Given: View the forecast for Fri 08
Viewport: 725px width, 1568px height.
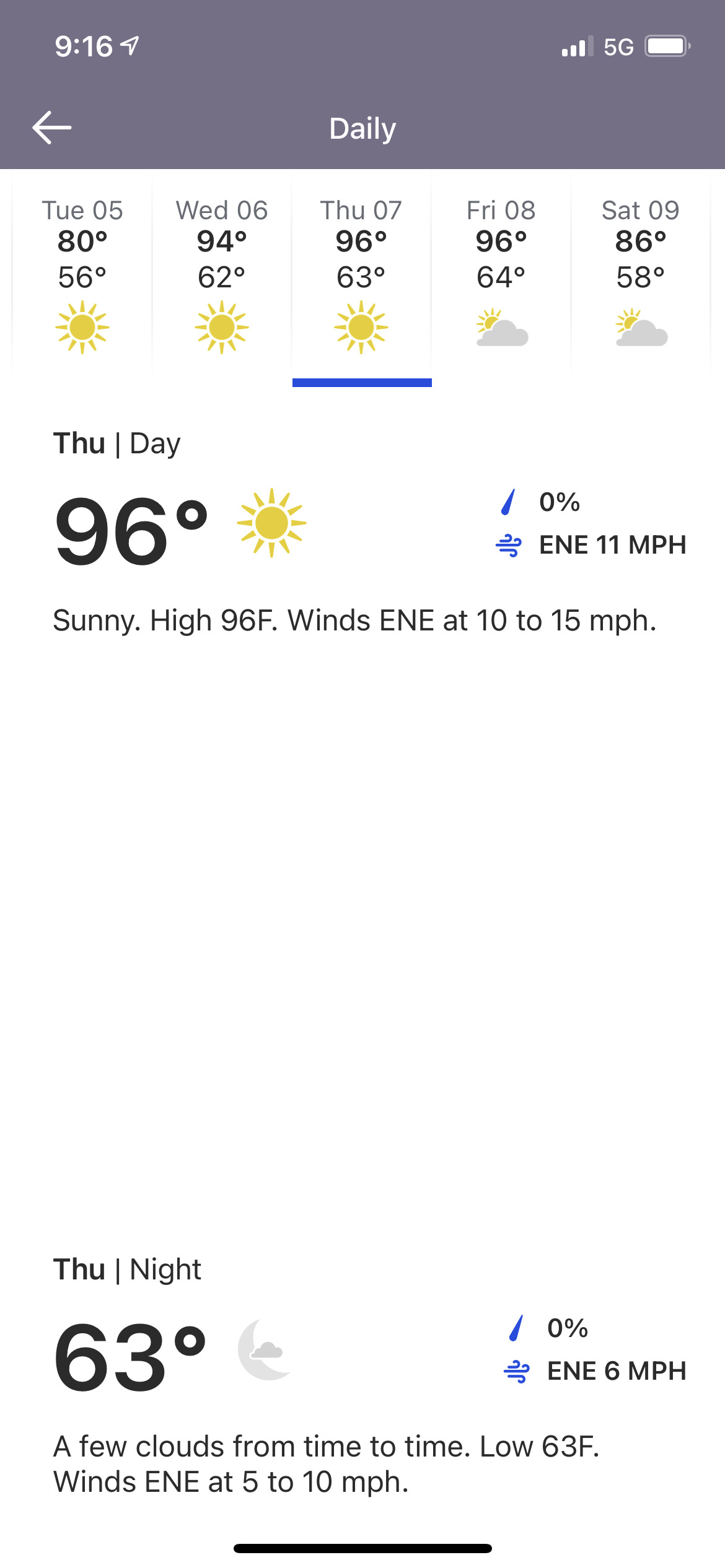Looking at the screenshot, I should tap(501, 275).
